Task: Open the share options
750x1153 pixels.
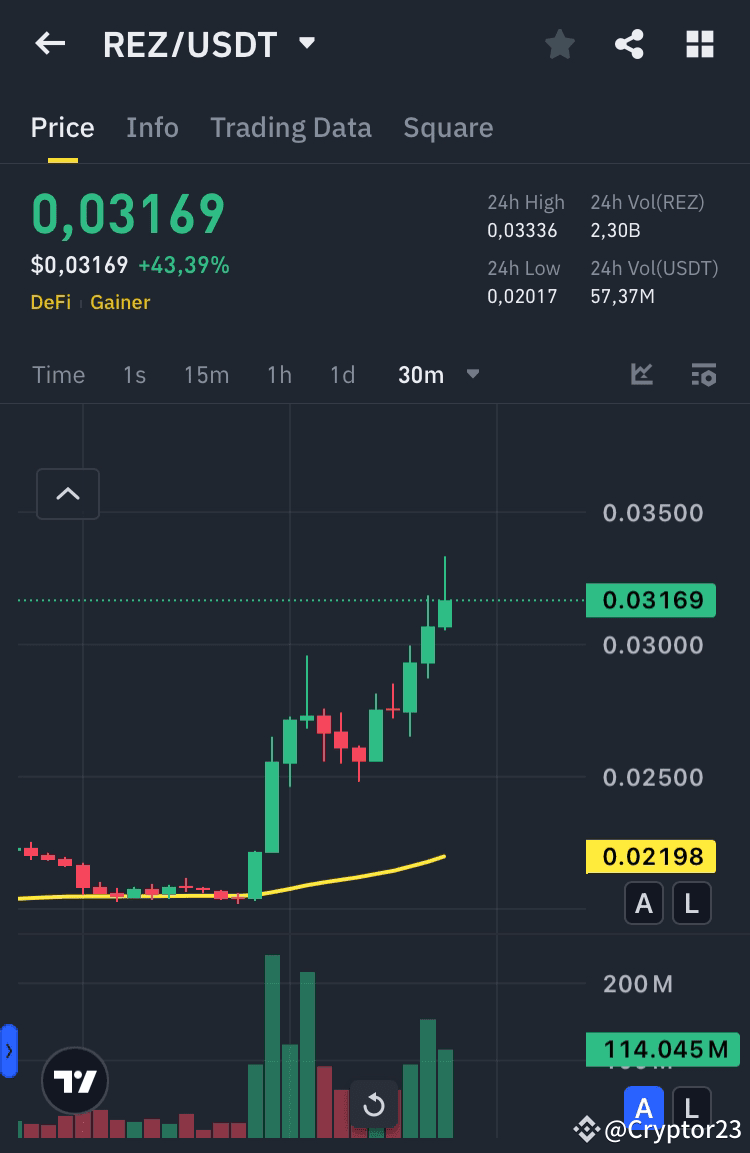Action: (x=629, y=43)
